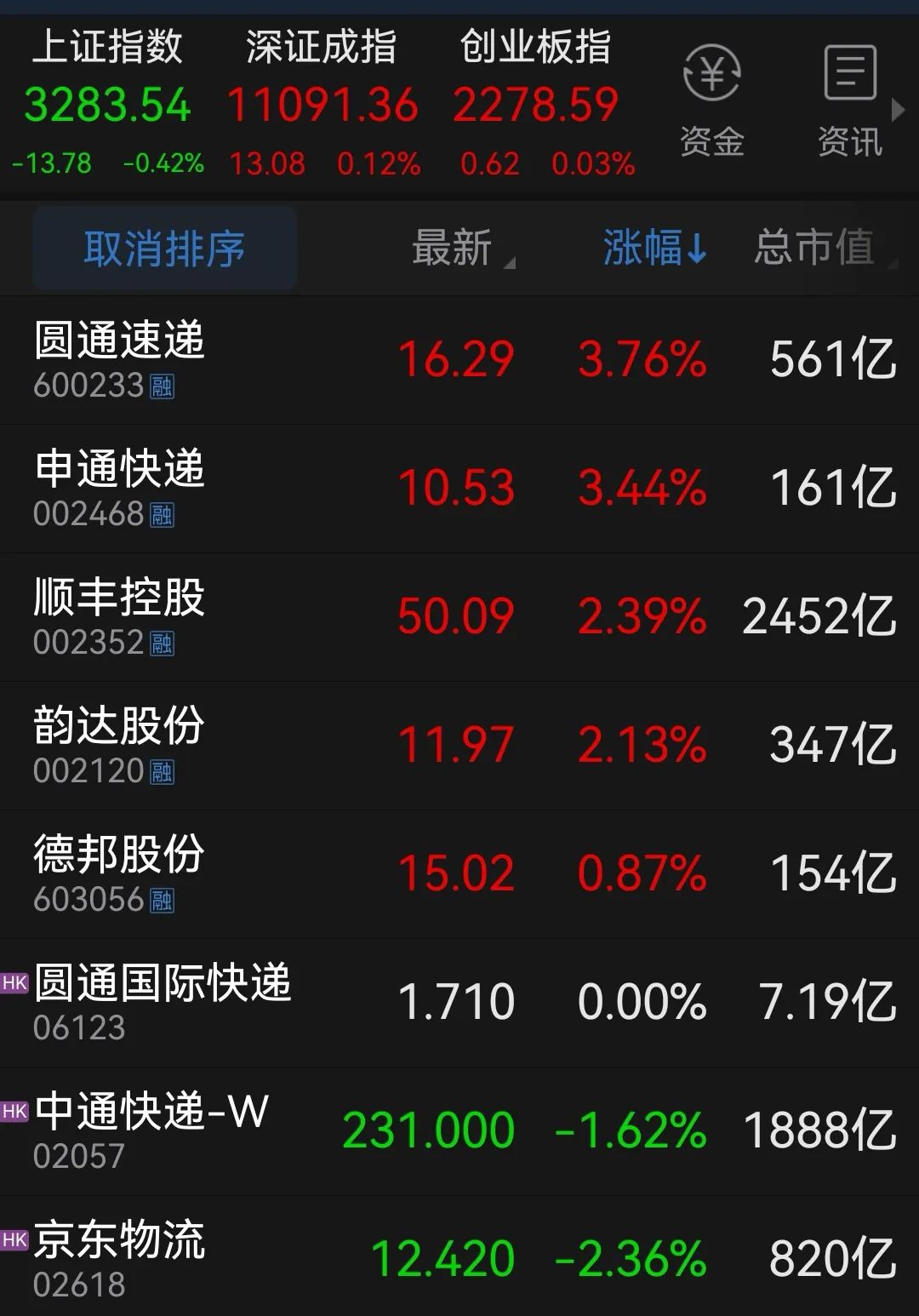Image resolution: width=919 pixels, height=1316 pixels.
Task: Open the 京东物流 02618 row
Action: (459, 1256)
